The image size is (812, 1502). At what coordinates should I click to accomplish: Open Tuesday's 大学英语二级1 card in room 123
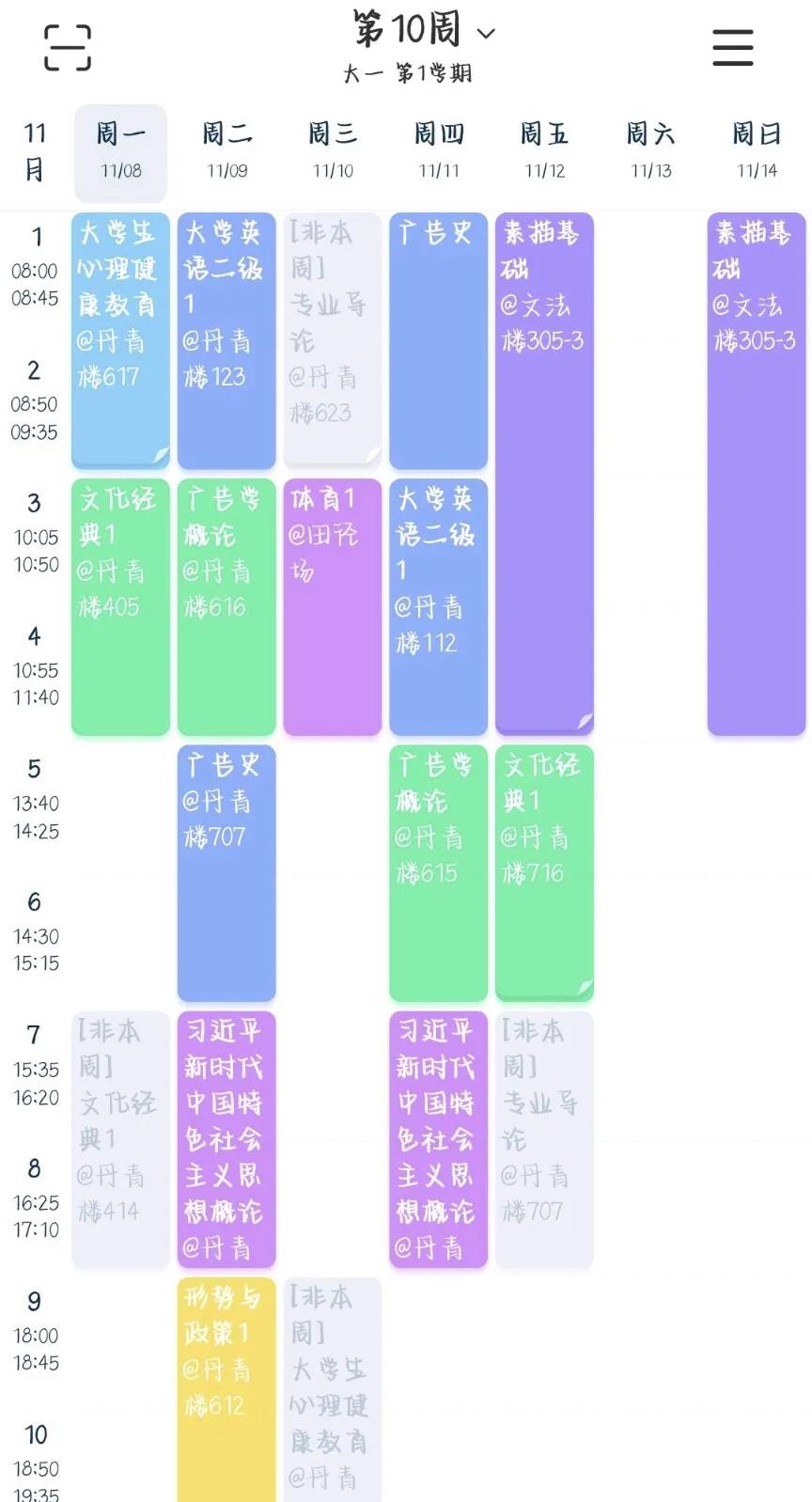point(226,340)
